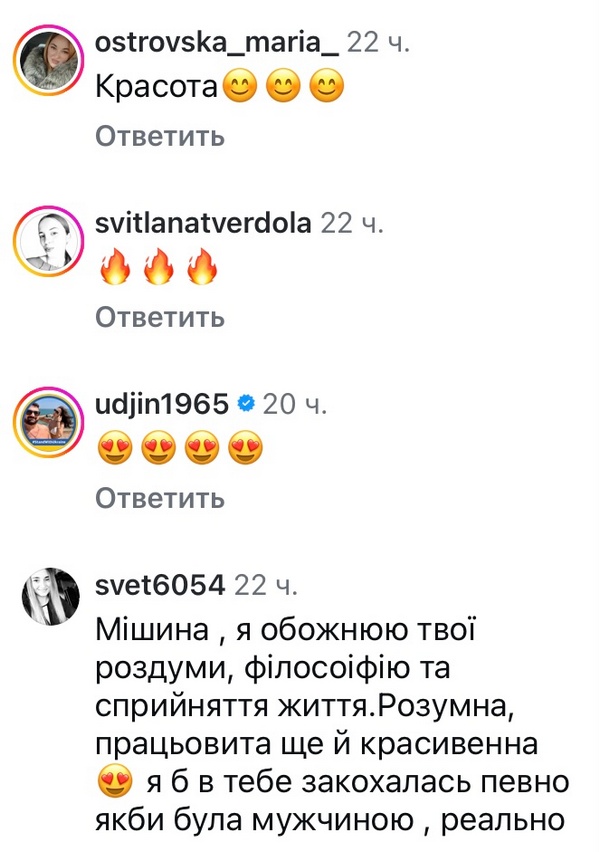Tap username svet6054
600x852 pixels.
pos(163,585)
